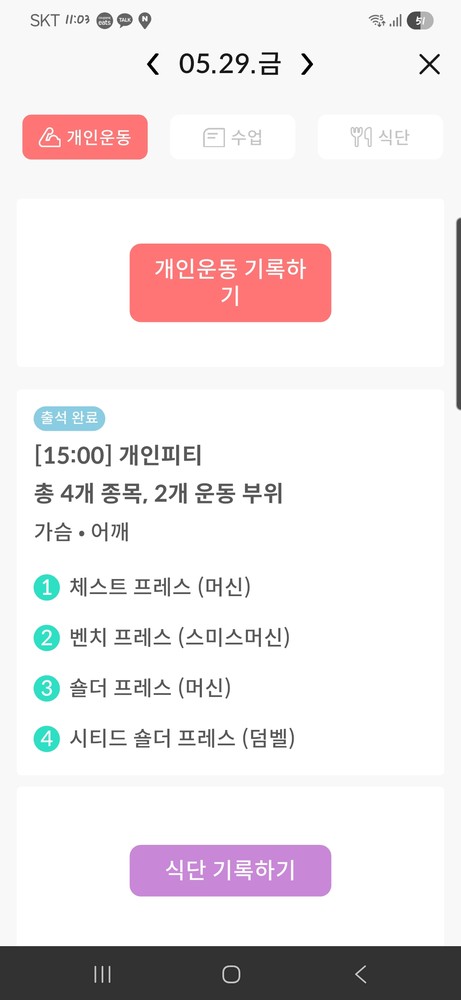Tap 개인운동 기록하기 button
461x1000 pixels.
(230, 283)
